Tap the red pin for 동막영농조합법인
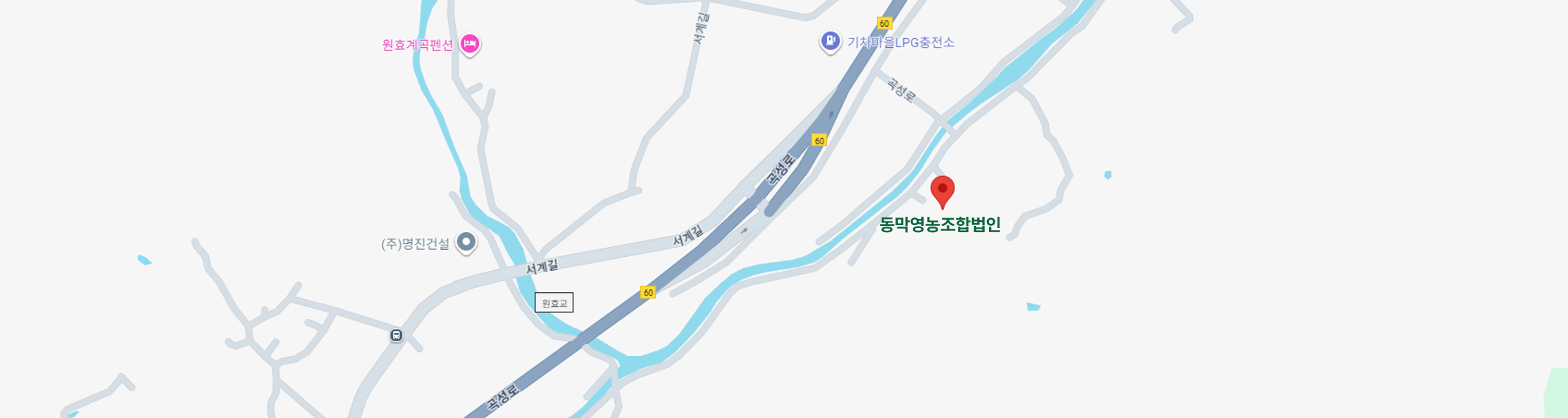 point(942,190)
